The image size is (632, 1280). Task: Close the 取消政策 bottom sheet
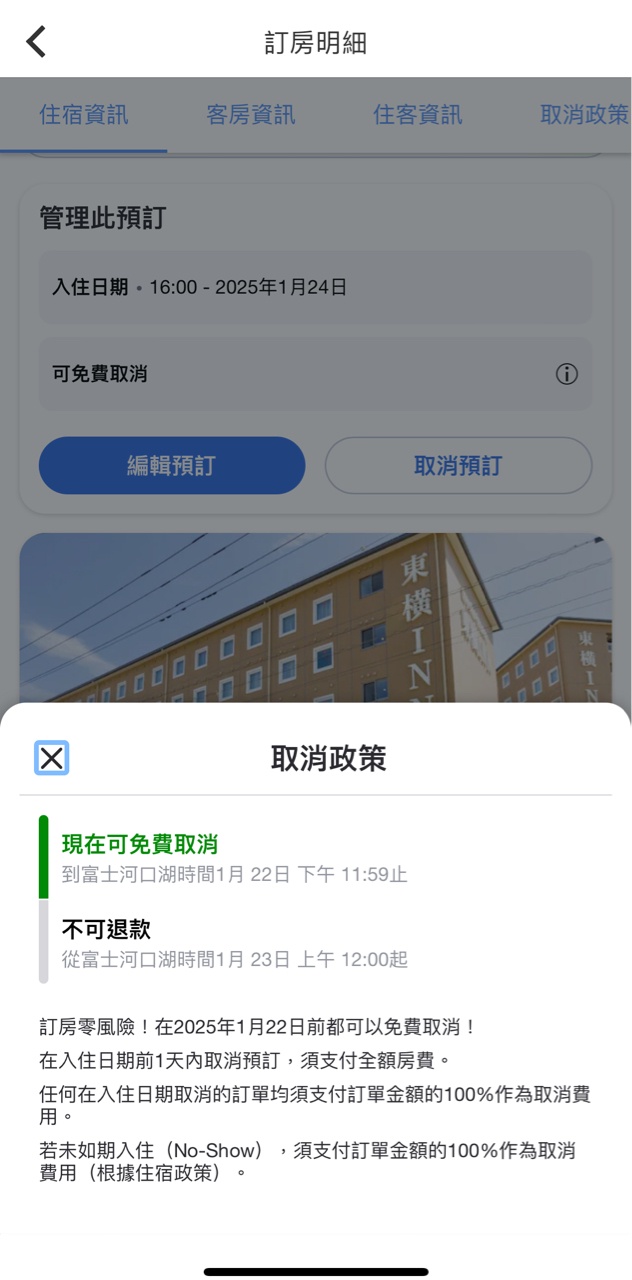(x=51, y=758)
